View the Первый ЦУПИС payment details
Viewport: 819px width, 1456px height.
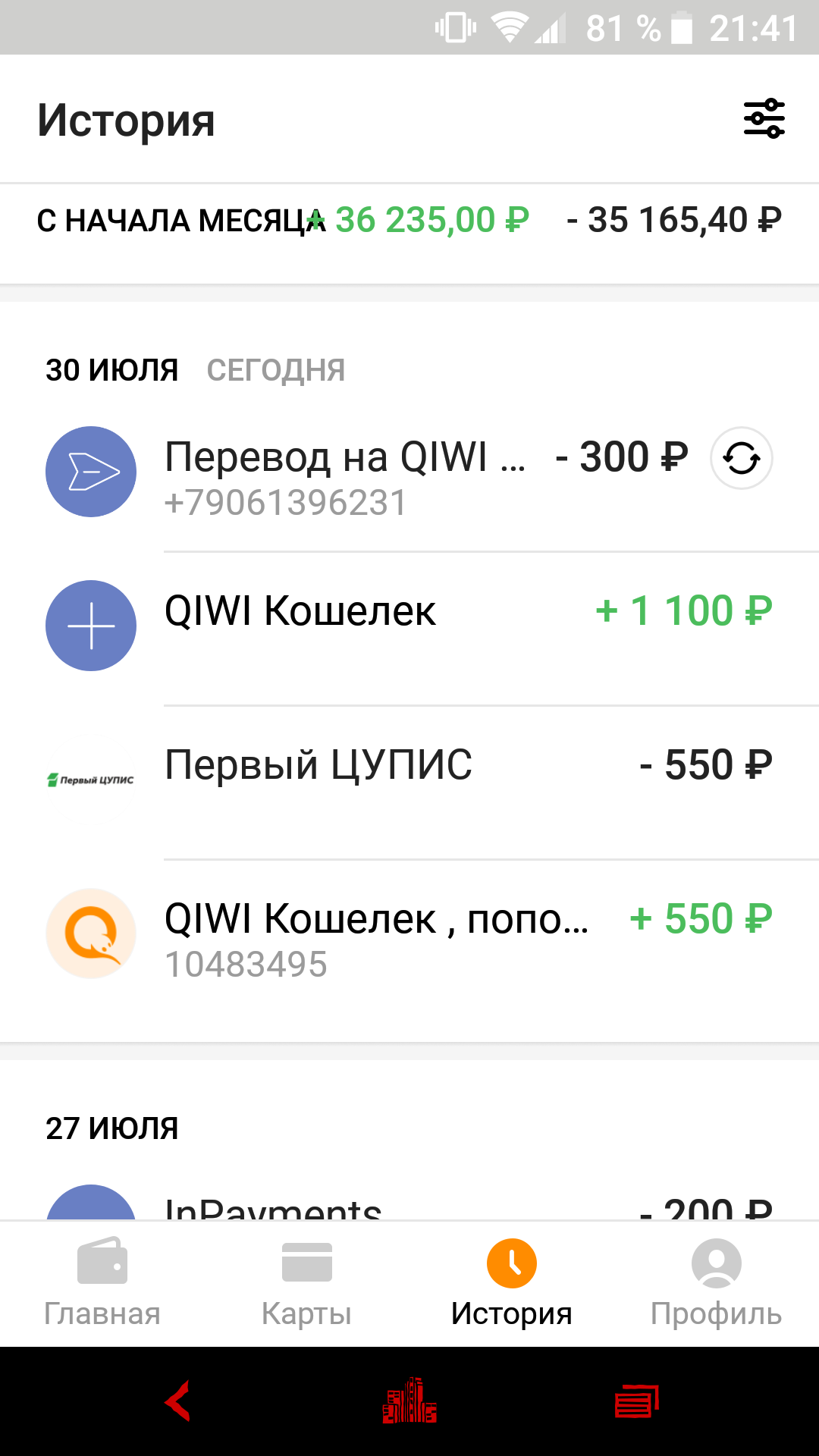(x=409, y=780)
